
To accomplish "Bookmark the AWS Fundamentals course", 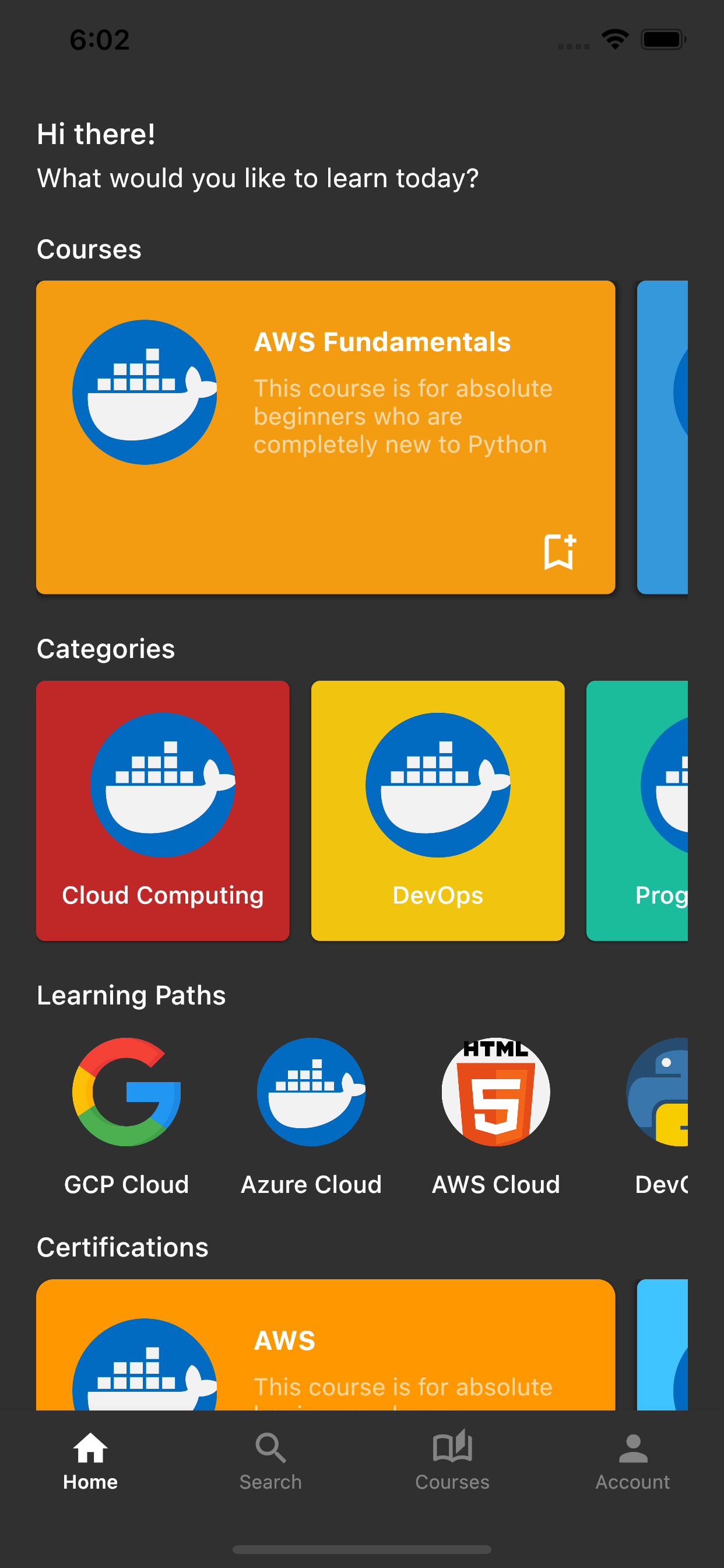I will click(x=560, y=552).
